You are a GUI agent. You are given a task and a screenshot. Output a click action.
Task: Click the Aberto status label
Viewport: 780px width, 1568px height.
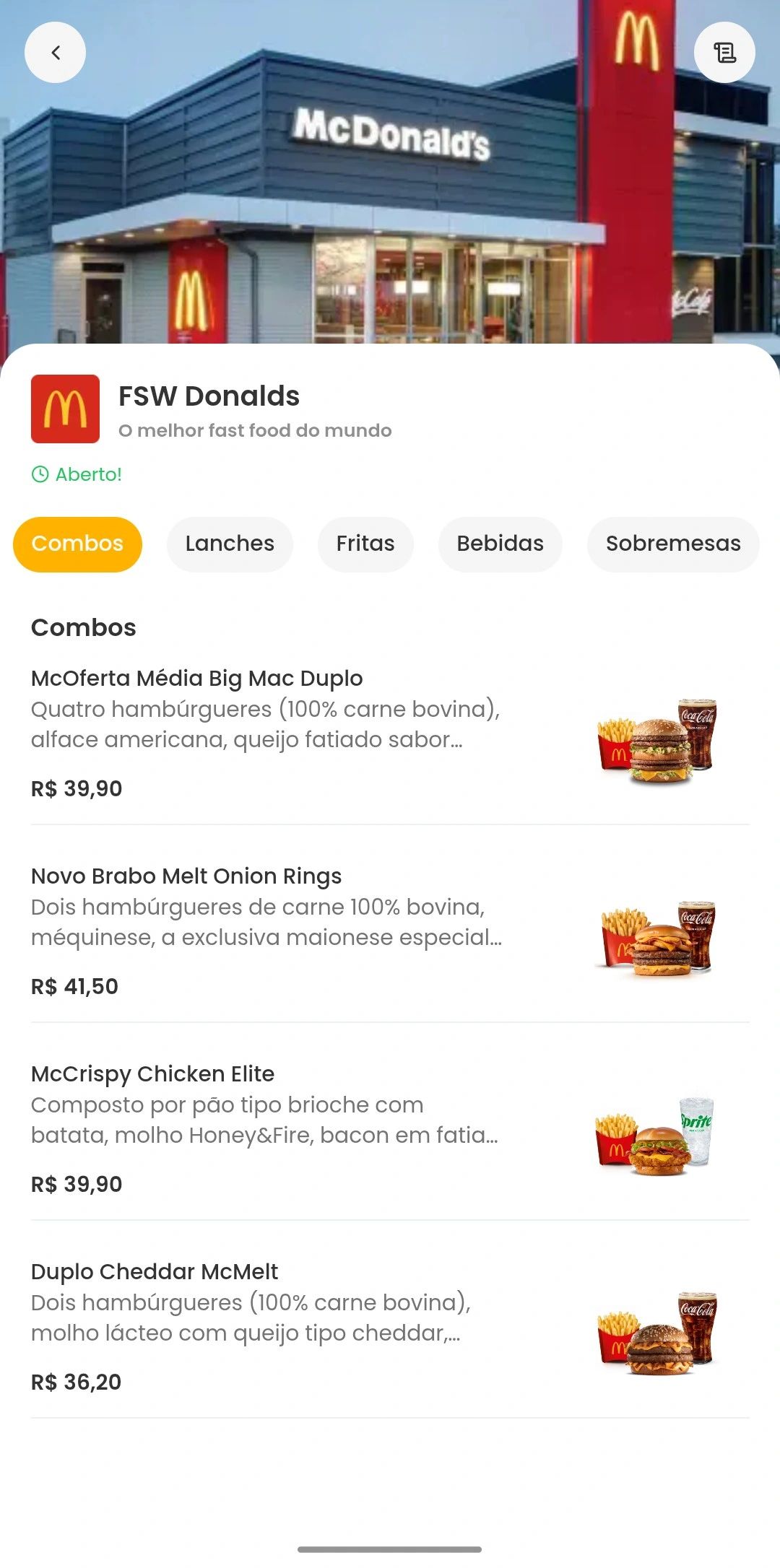(87, 475)
